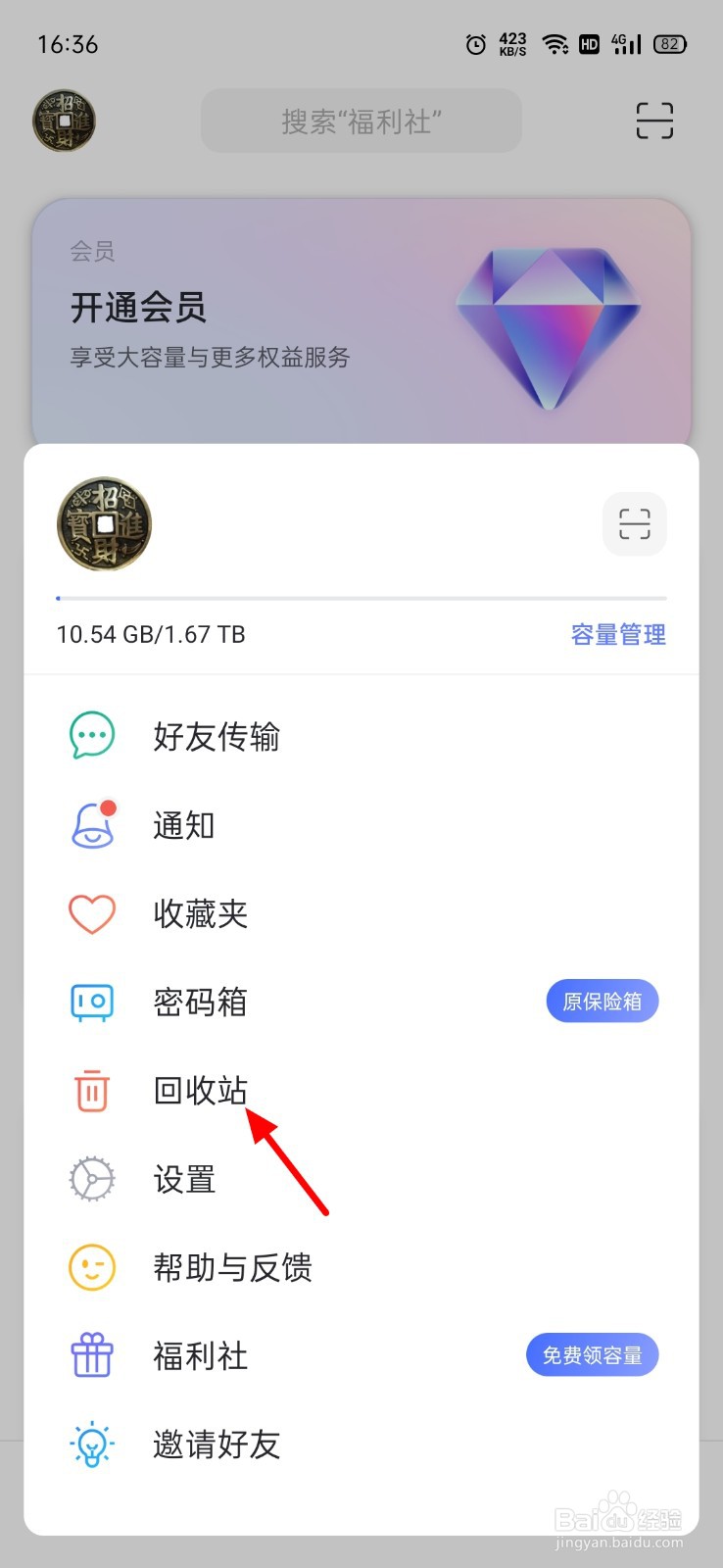
Task: Click the 容量管理 capacity management link
Action: pyautogui.click(x=617, y=634)
